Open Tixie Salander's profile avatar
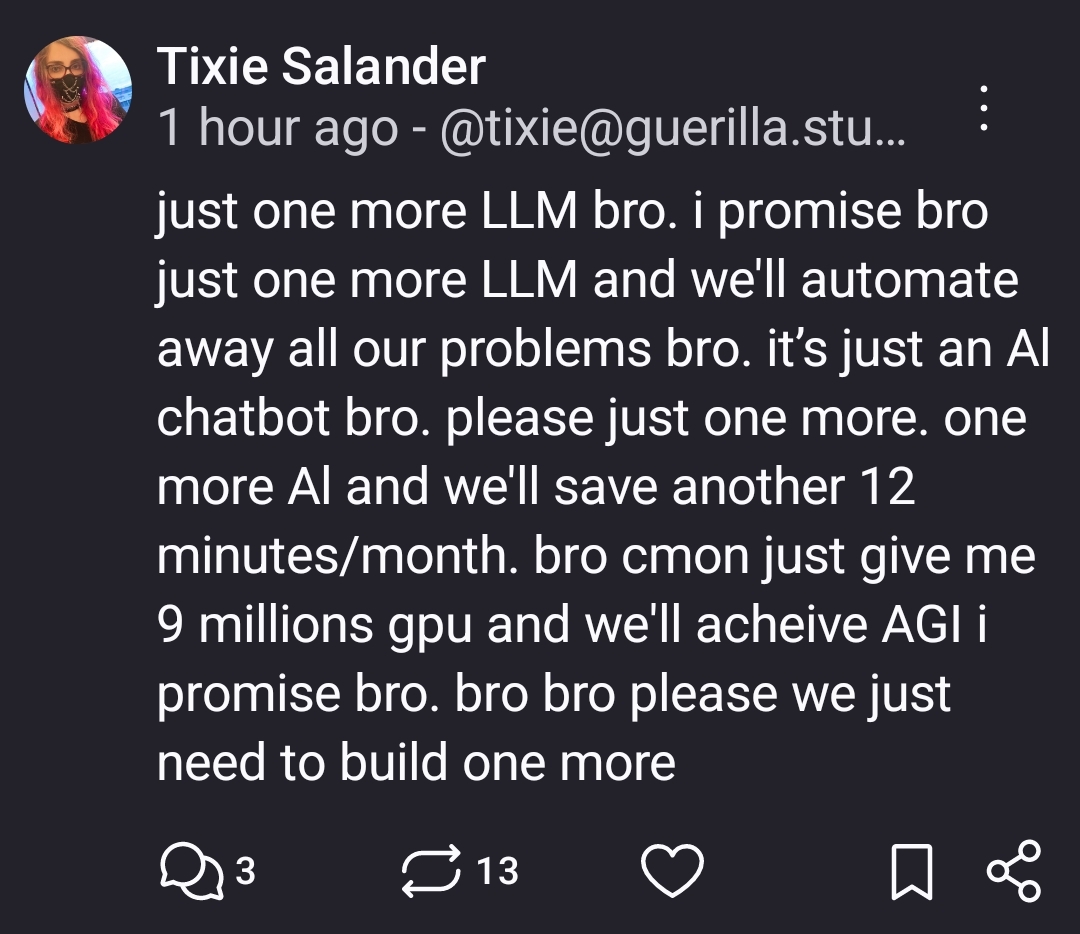The image size is (1080, 934). [78, 90]
